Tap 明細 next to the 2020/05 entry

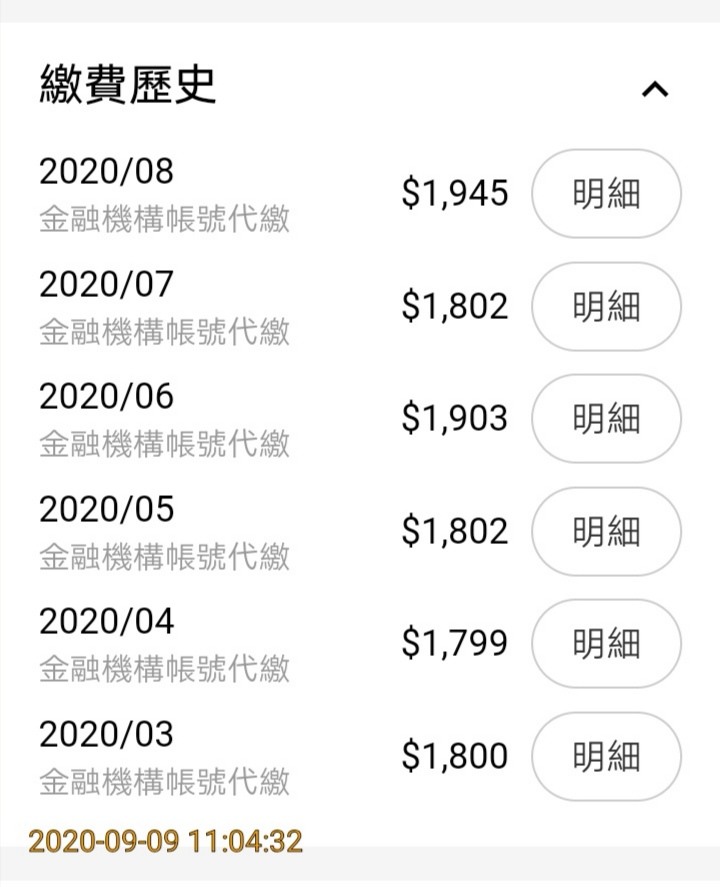(x=606, y=532)
